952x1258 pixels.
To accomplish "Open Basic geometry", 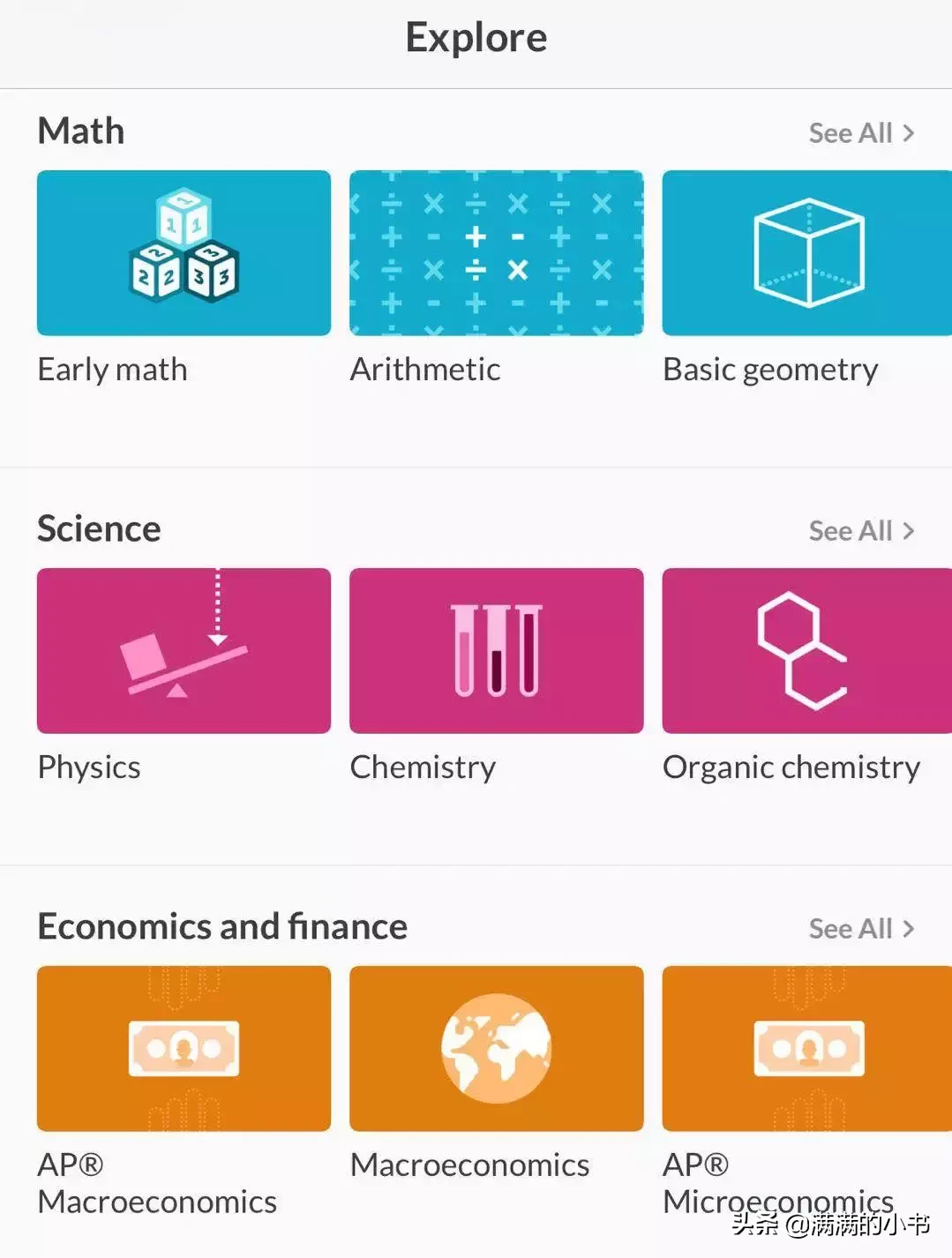I will pyautogui.click(x=806, y=253).
